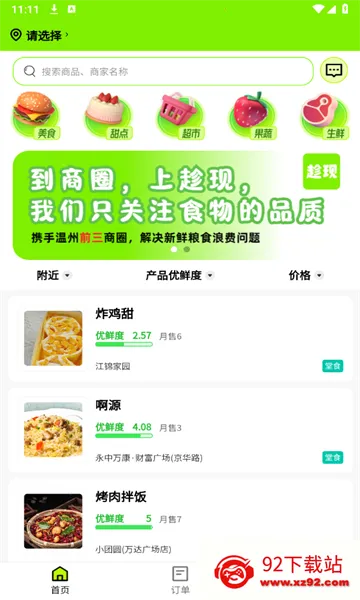The width and height of the screenshot is (360, 600).
Task: Open the 炸鸡甜 shop card
Action: [x=180, y=339]
